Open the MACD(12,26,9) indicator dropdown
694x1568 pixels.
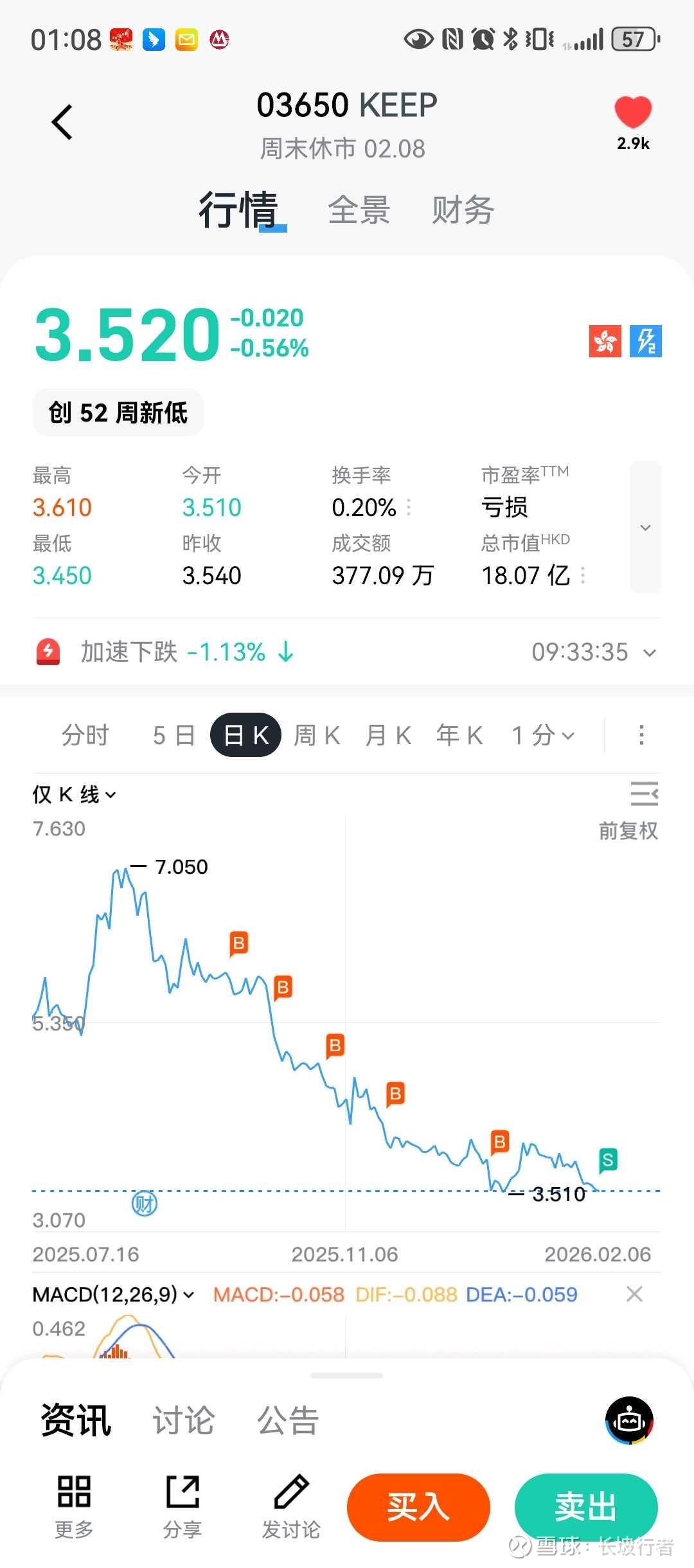[x=113, y=1294]
